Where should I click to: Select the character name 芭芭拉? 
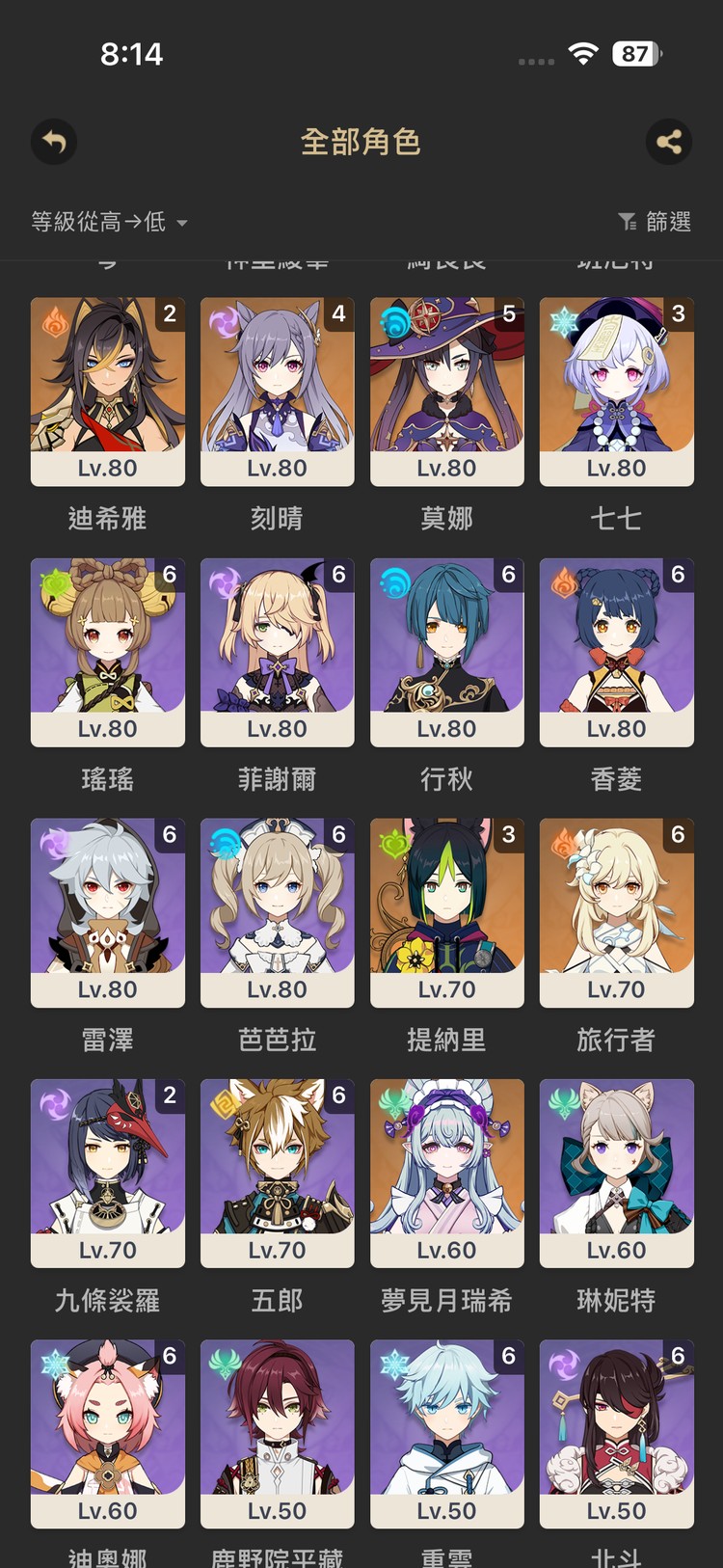[278, 1040]
